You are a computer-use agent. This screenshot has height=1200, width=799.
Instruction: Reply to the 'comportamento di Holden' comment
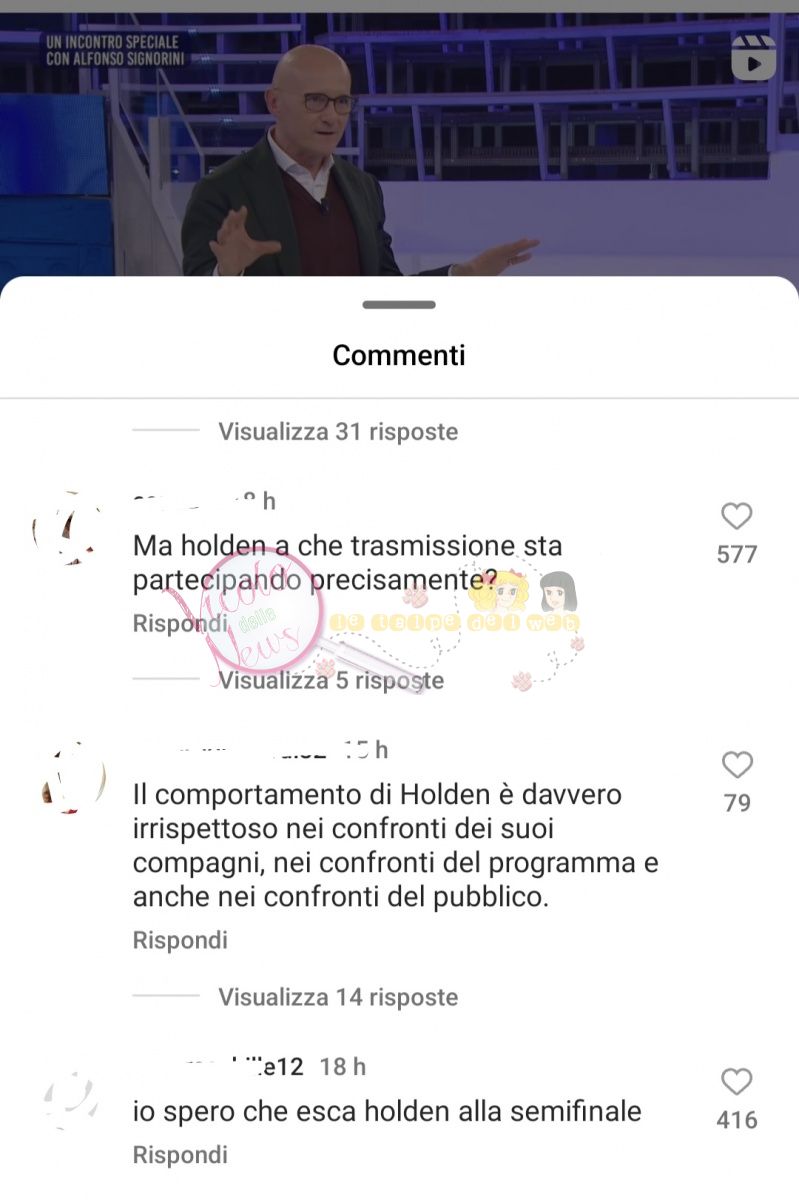[180, 940]
